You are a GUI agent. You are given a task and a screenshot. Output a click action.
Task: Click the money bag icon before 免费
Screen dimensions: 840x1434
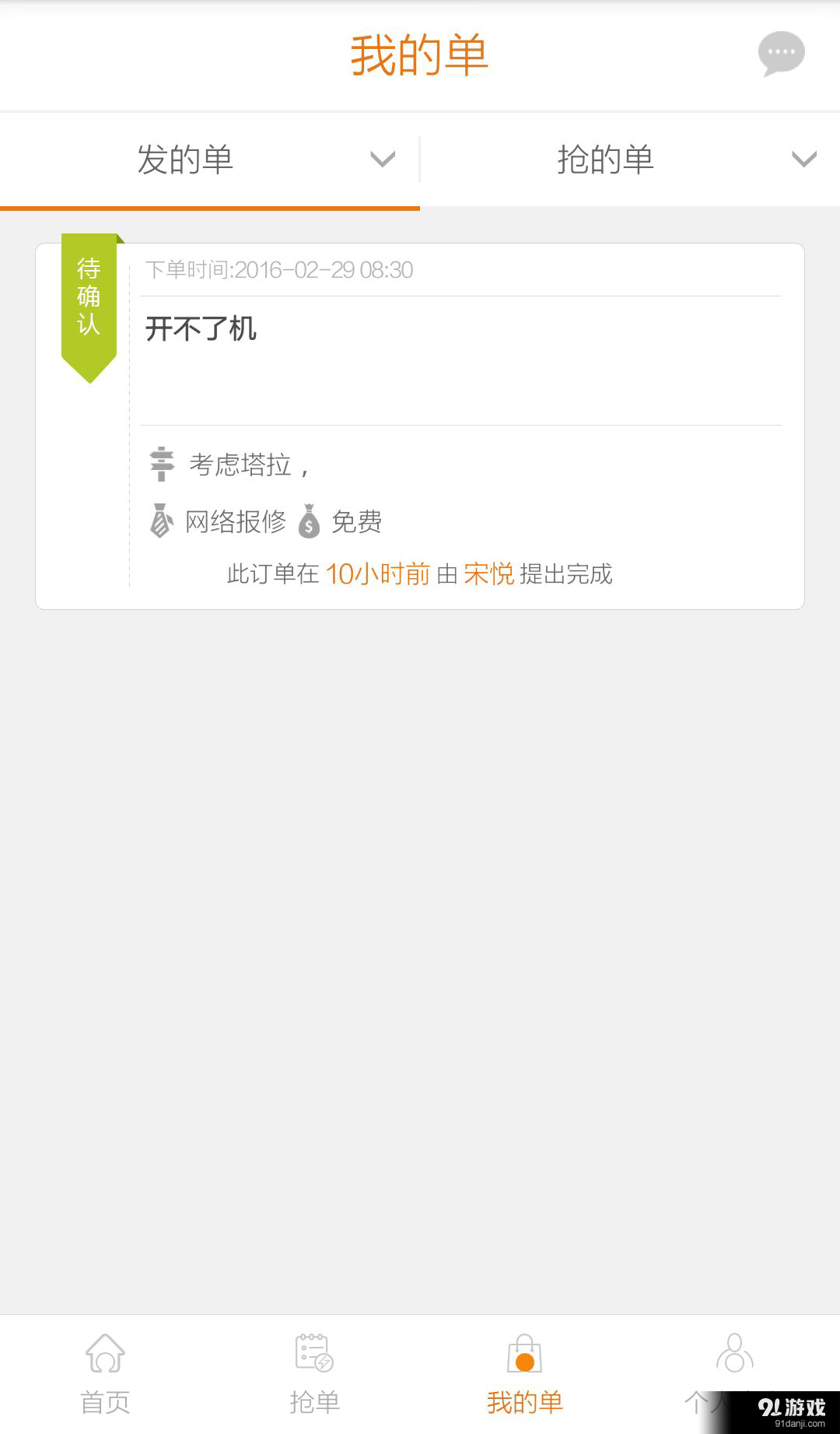pos(310,521)
